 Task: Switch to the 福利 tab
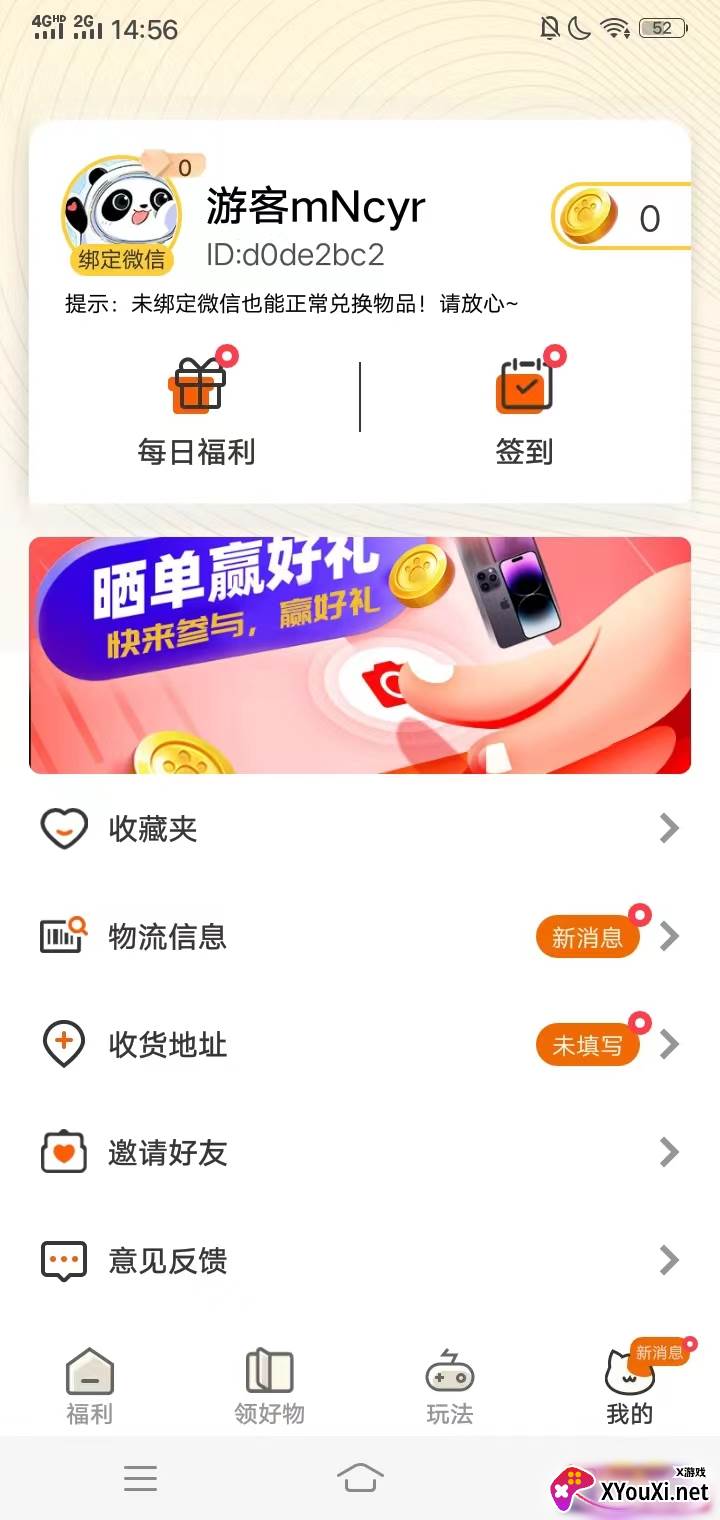90,1385
